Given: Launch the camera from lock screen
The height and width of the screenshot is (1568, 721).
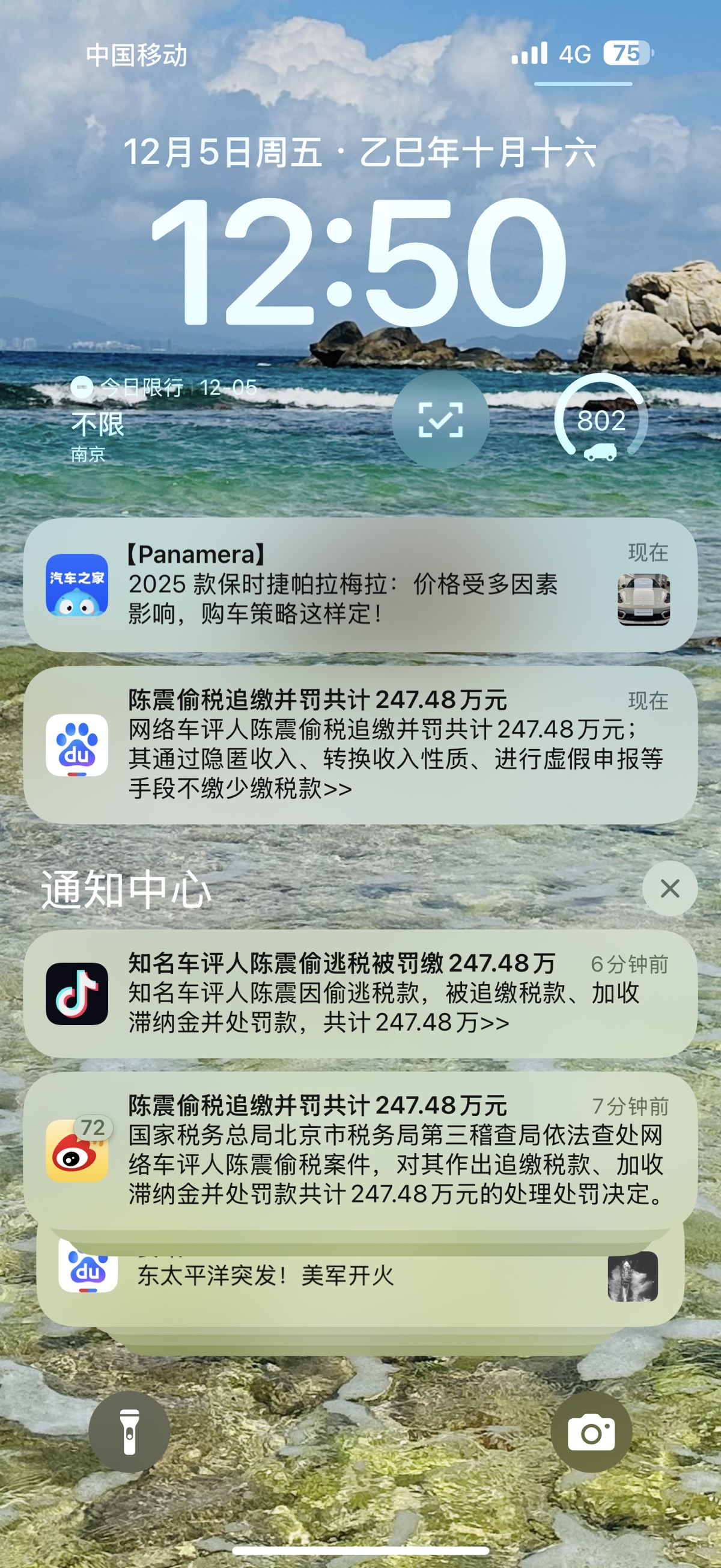Looking at the screenshot, I should (591, 1432).
